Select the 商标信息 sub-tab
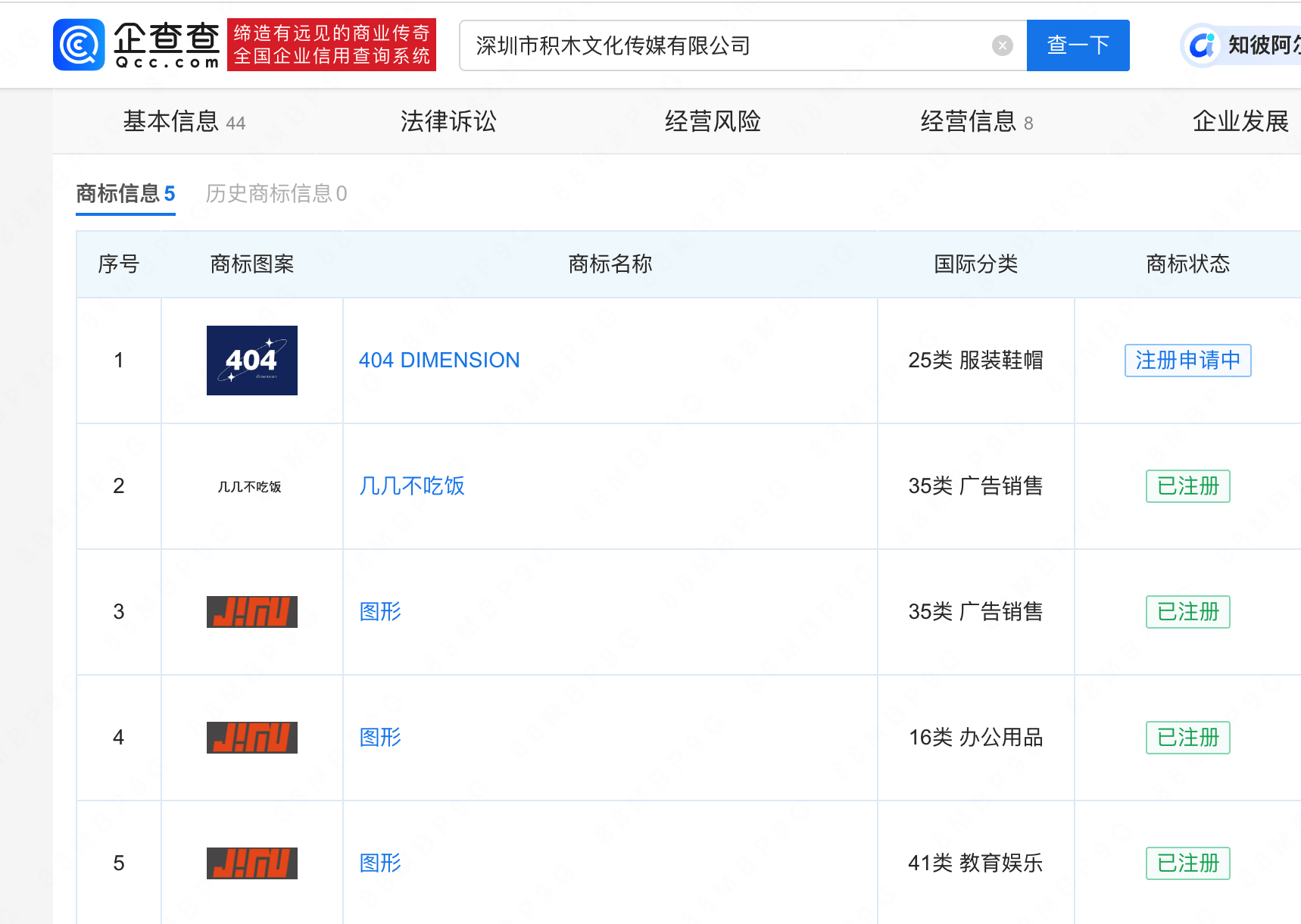Screen dimensions: 1301x924 click(126, 194)
